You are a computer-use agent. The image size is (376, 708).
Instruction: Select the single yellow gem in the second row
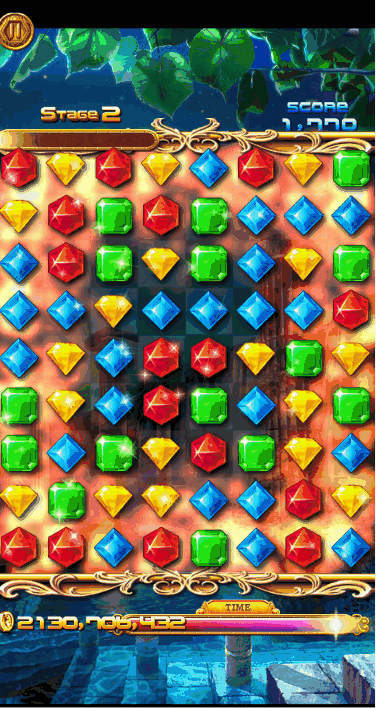click(18, 215)
